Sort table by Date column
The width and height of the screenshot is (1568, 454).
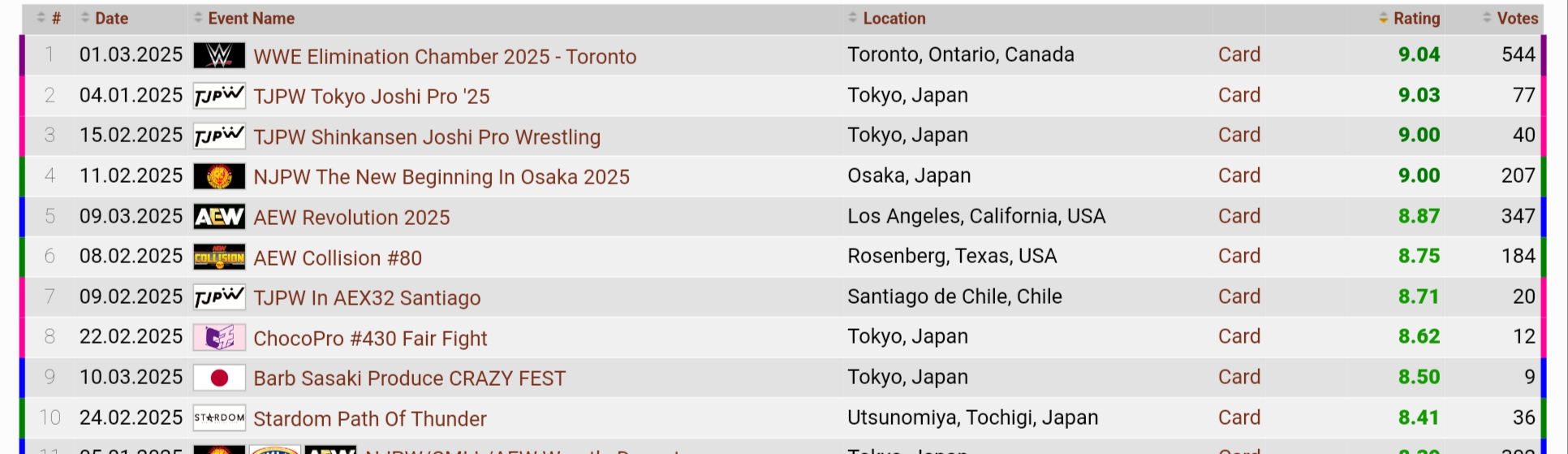(111, 19)
